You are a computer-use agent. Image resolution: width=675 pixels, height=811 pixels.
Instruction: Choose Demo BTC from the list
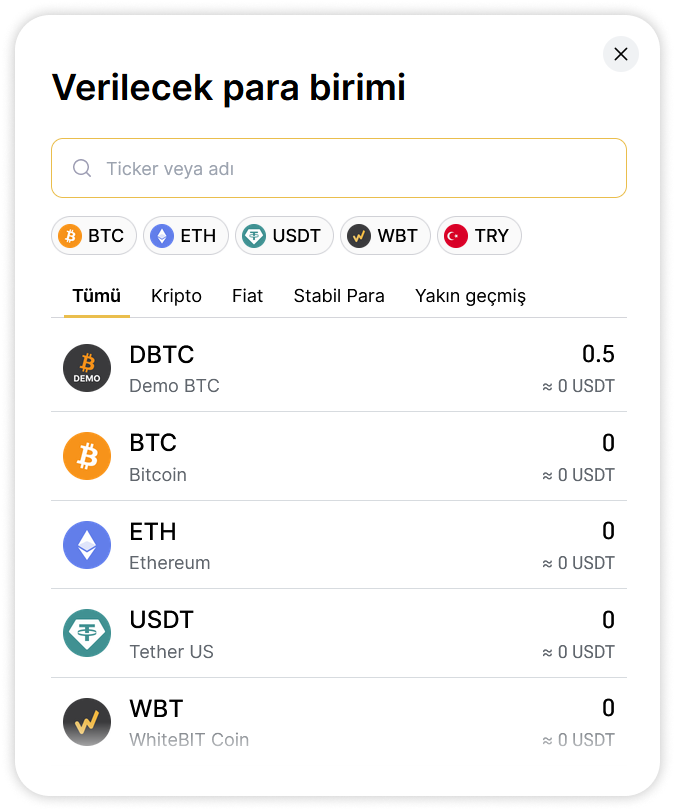[339, 368]
